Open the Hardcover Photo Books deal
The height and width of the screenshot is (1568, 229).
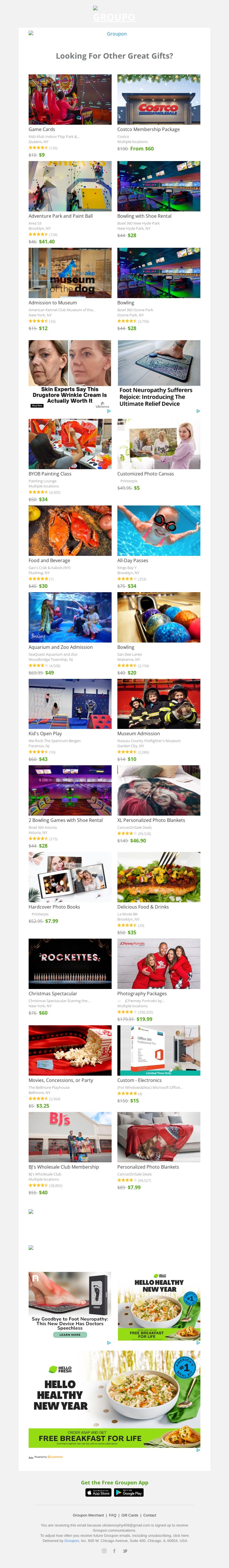[x=70, y=877]
